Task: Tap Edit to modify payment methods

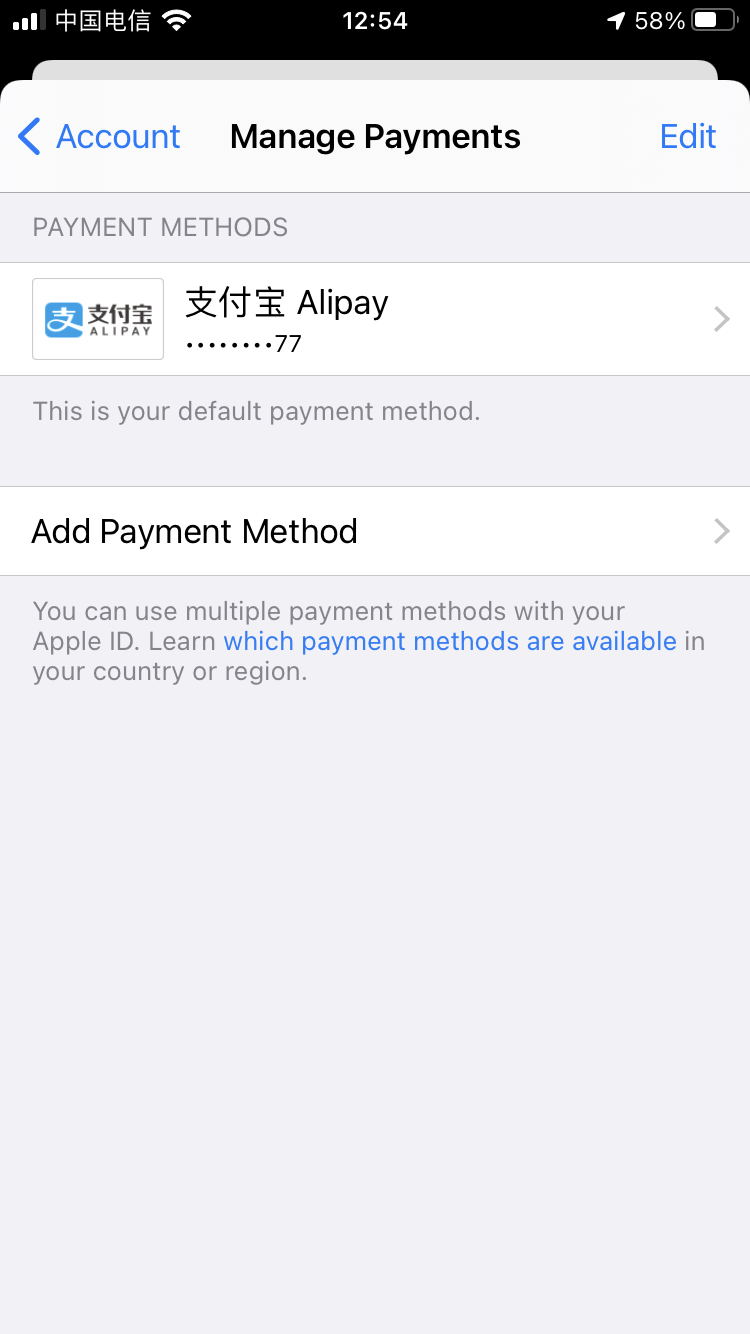Action: pyautogui.click(x=688, y=136)
